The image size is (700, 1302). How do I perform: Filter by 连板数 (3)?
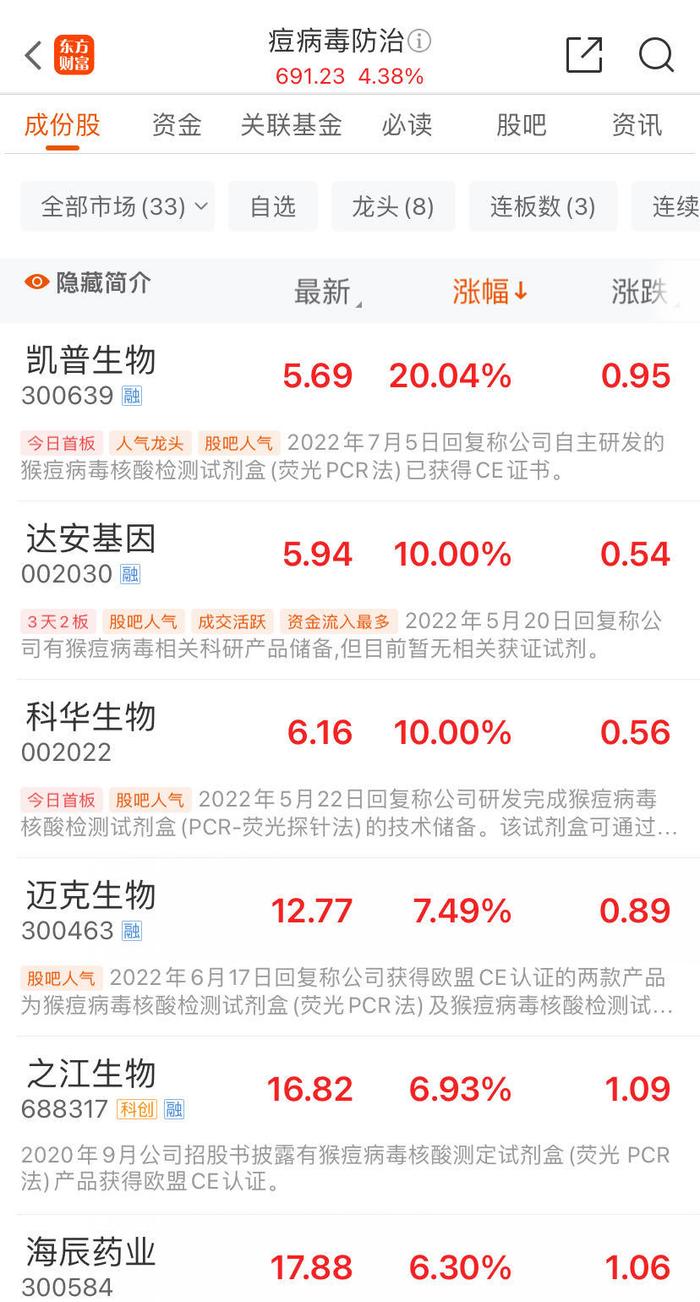tap(543, 207)
